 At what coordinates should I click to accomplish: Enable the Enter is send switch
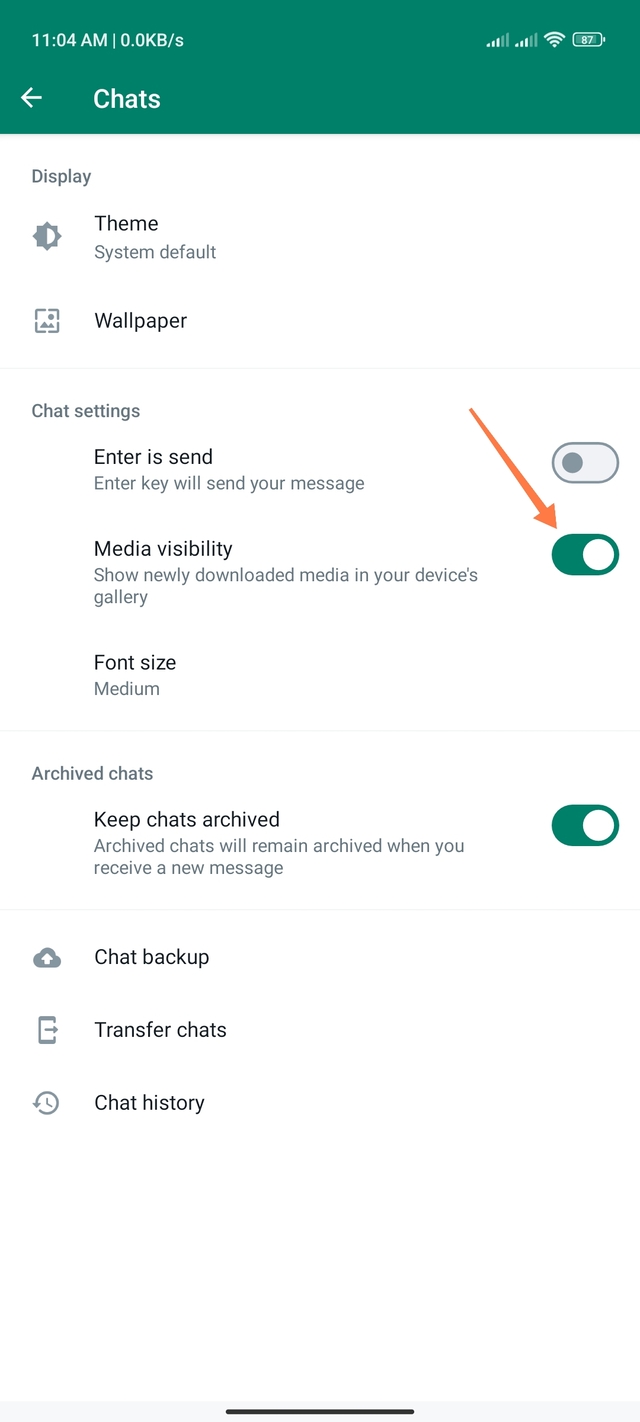(x=585, y=463)
